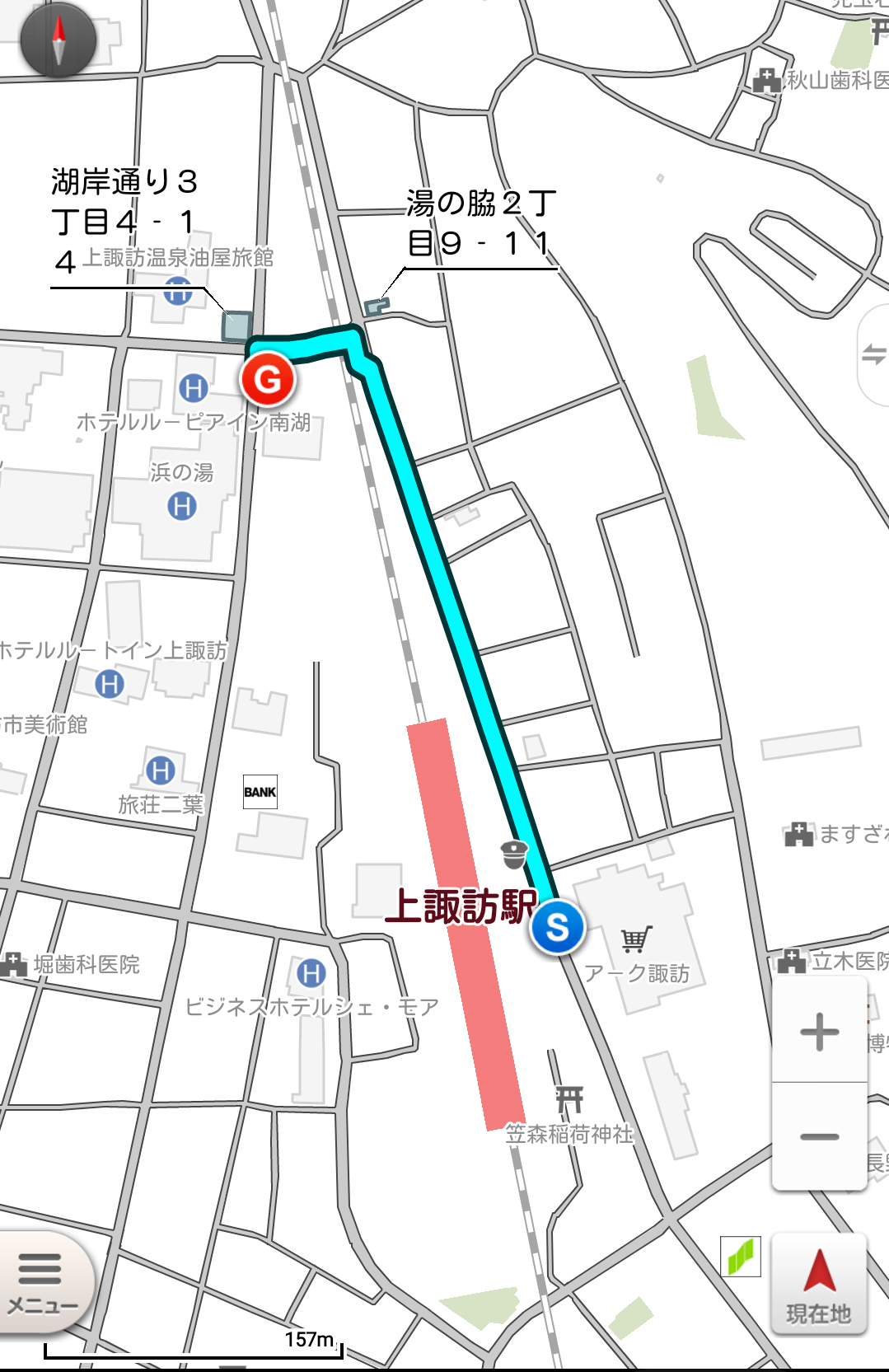Viewport: 889px width, 1372px height.
Task: Select the start S marker
Action: tap(558, 927)
